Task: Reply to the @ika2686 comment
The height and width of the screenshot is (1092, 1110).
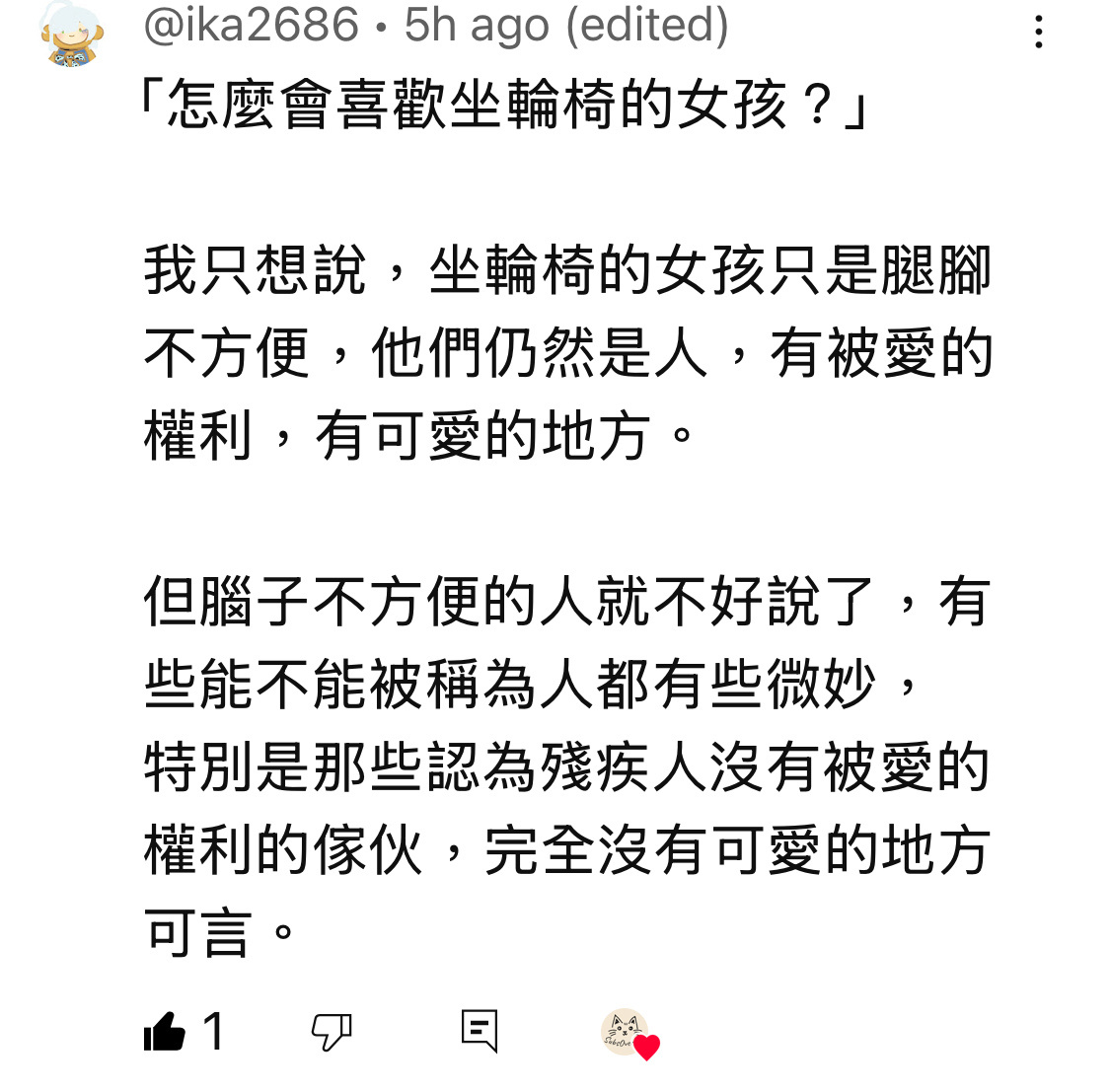Action: pyautogui.click(x=480, y=1031)
